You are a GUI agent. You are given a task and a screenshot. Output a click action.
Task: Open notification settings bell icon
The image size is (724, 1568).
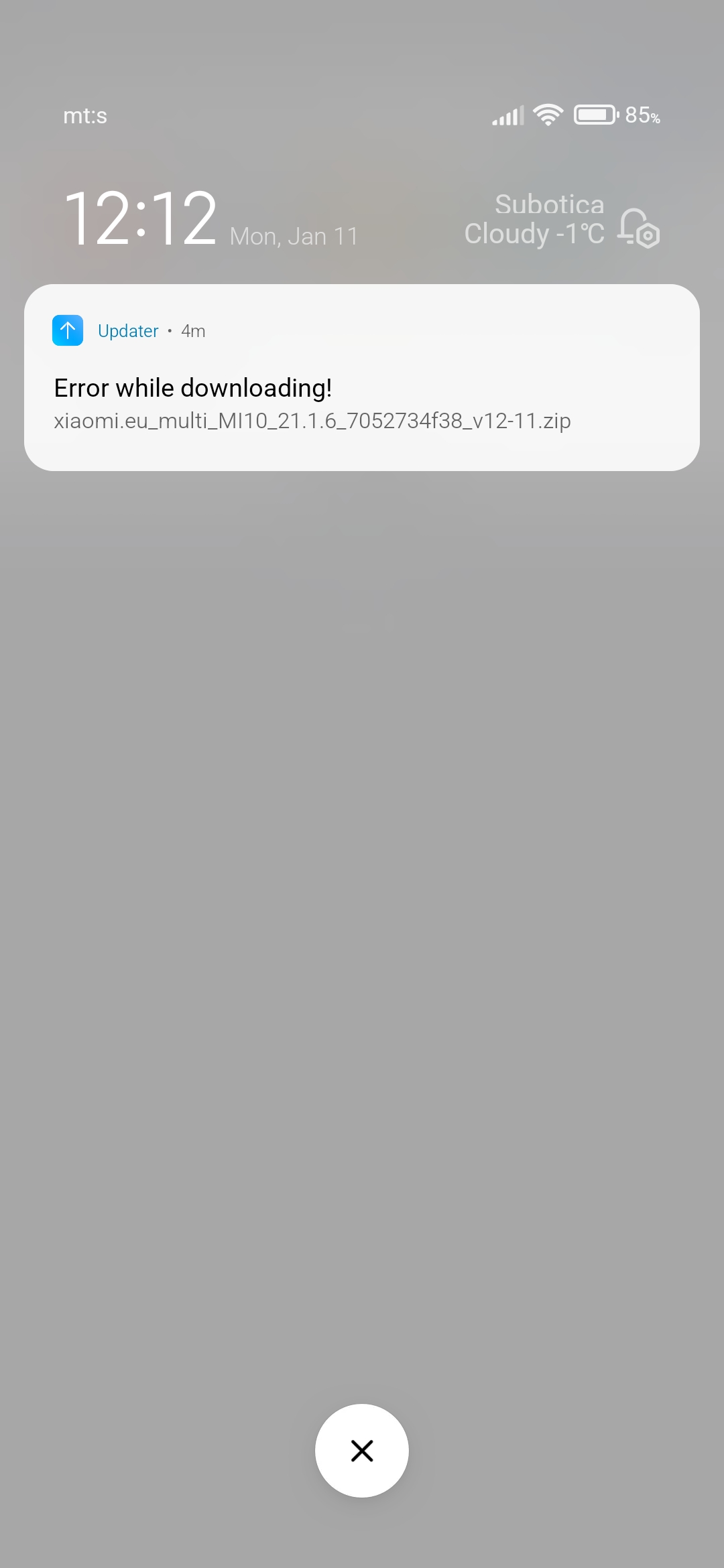pos(638,228)
